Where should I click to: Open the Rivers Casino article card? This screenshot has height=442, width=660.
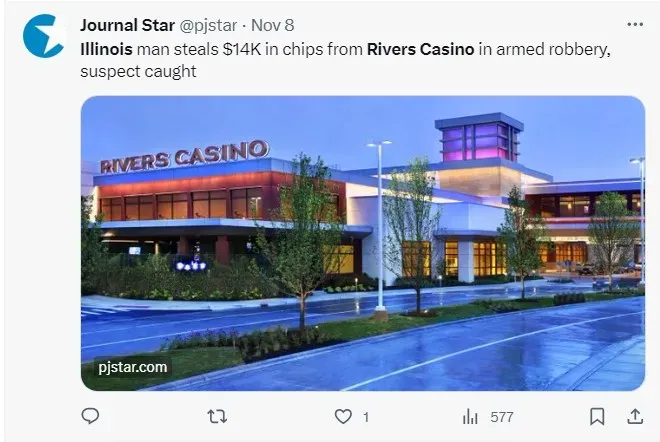(362, 242)
